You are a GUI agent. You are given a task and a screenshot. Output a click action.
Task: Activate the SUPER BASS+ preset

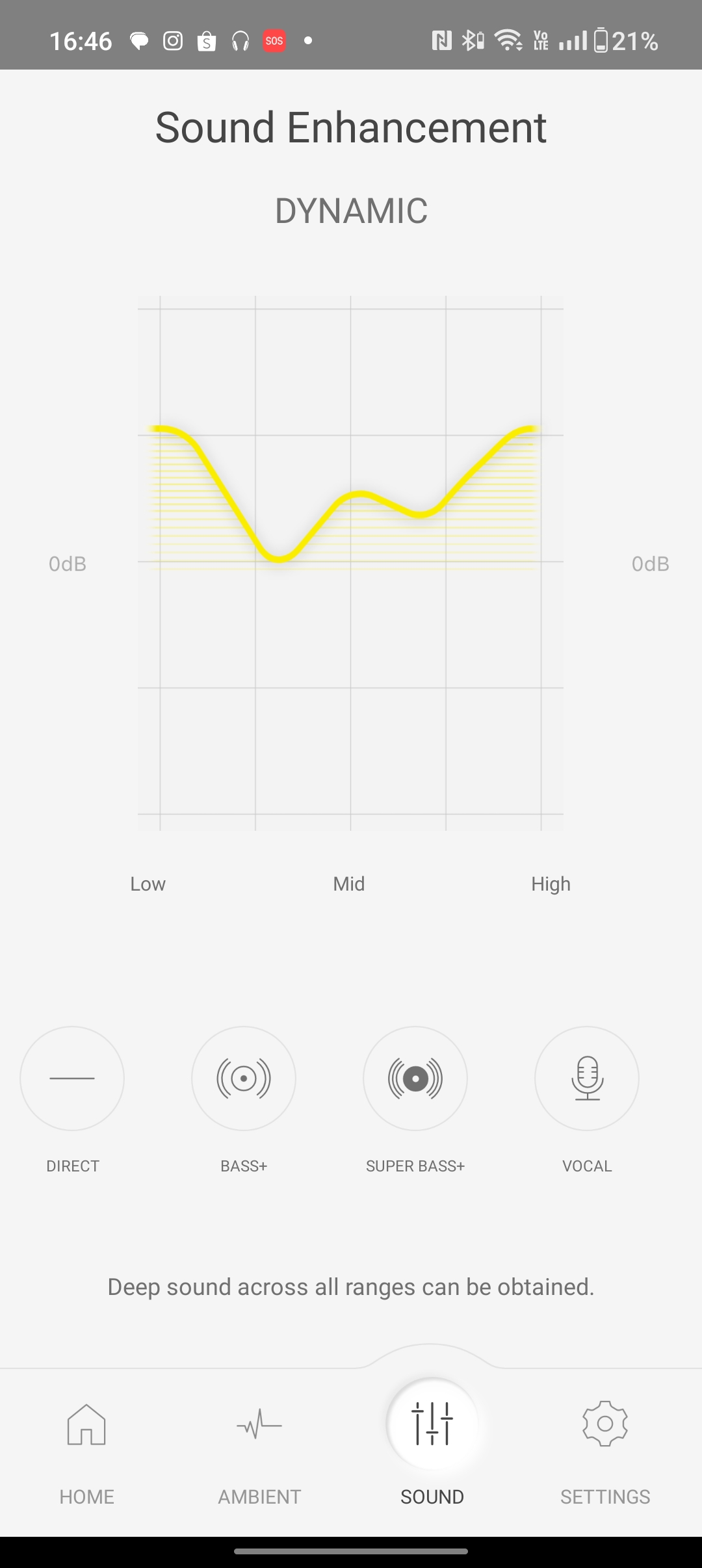415,1078
